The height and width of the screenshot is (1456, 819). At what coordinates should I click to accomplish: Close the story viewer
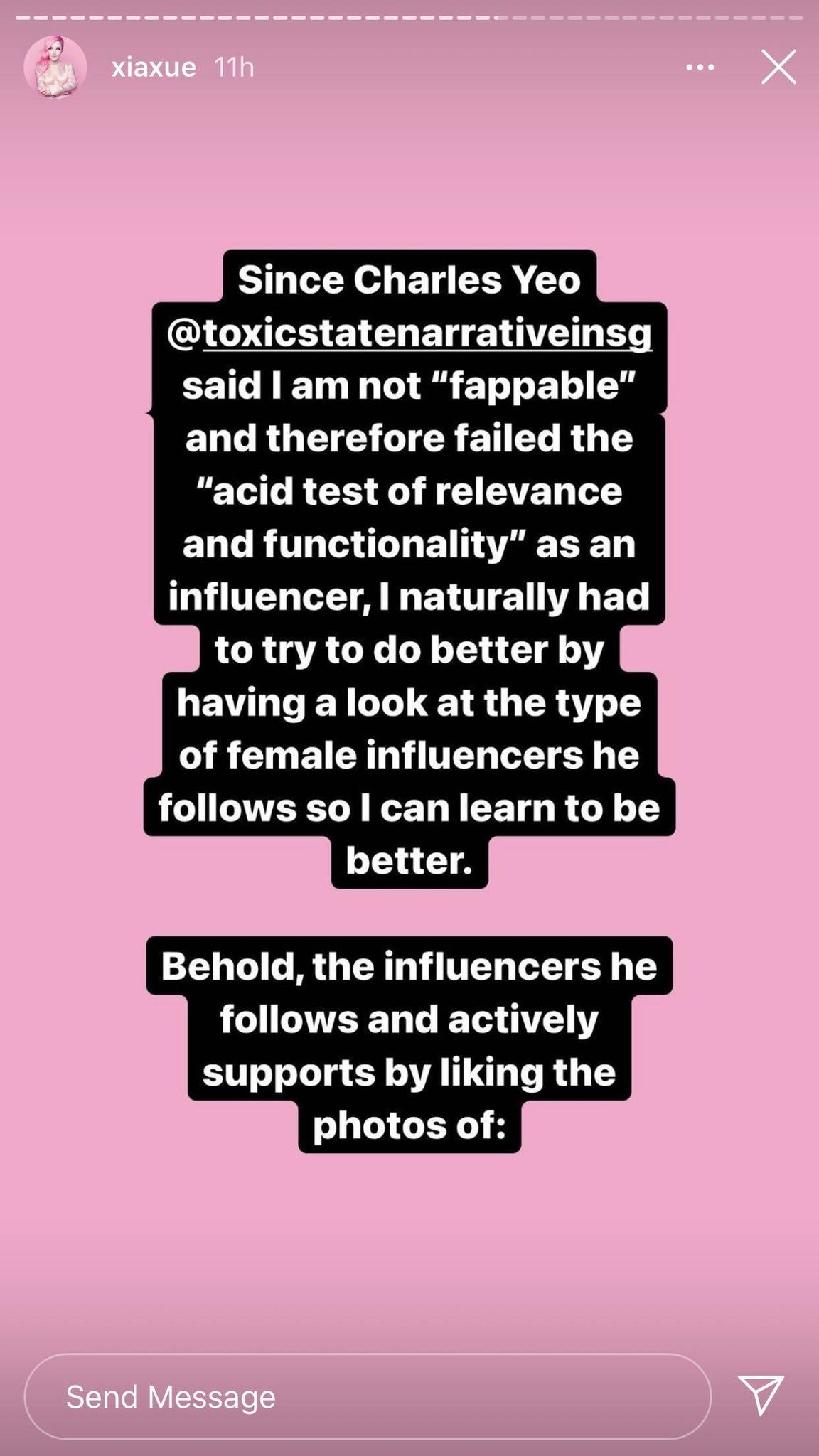pyautogui.click(x=778, y=68)
